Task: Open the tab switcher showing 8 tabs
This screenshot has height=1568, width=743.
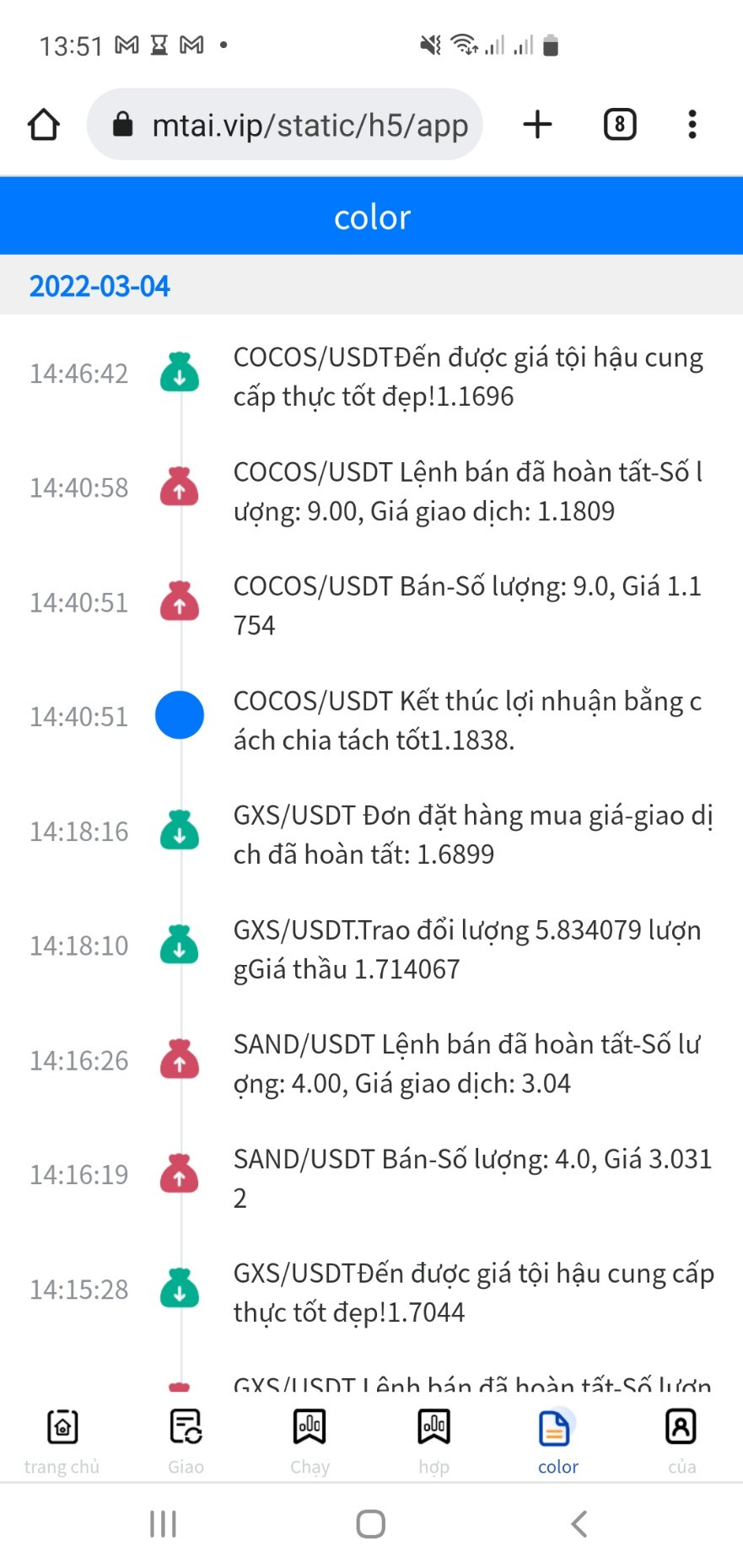Action: point(620,125)
